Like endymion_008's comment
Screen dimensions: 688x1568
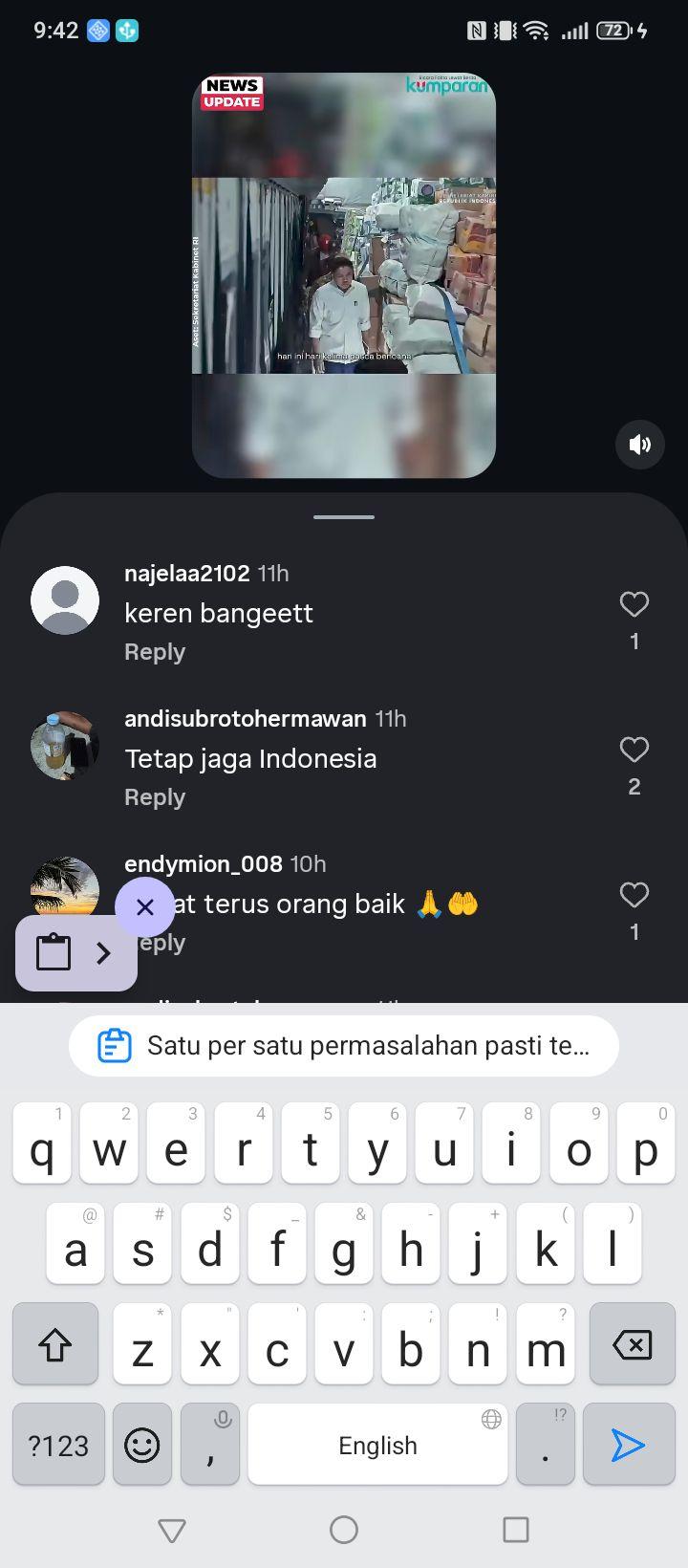point(634,895)
